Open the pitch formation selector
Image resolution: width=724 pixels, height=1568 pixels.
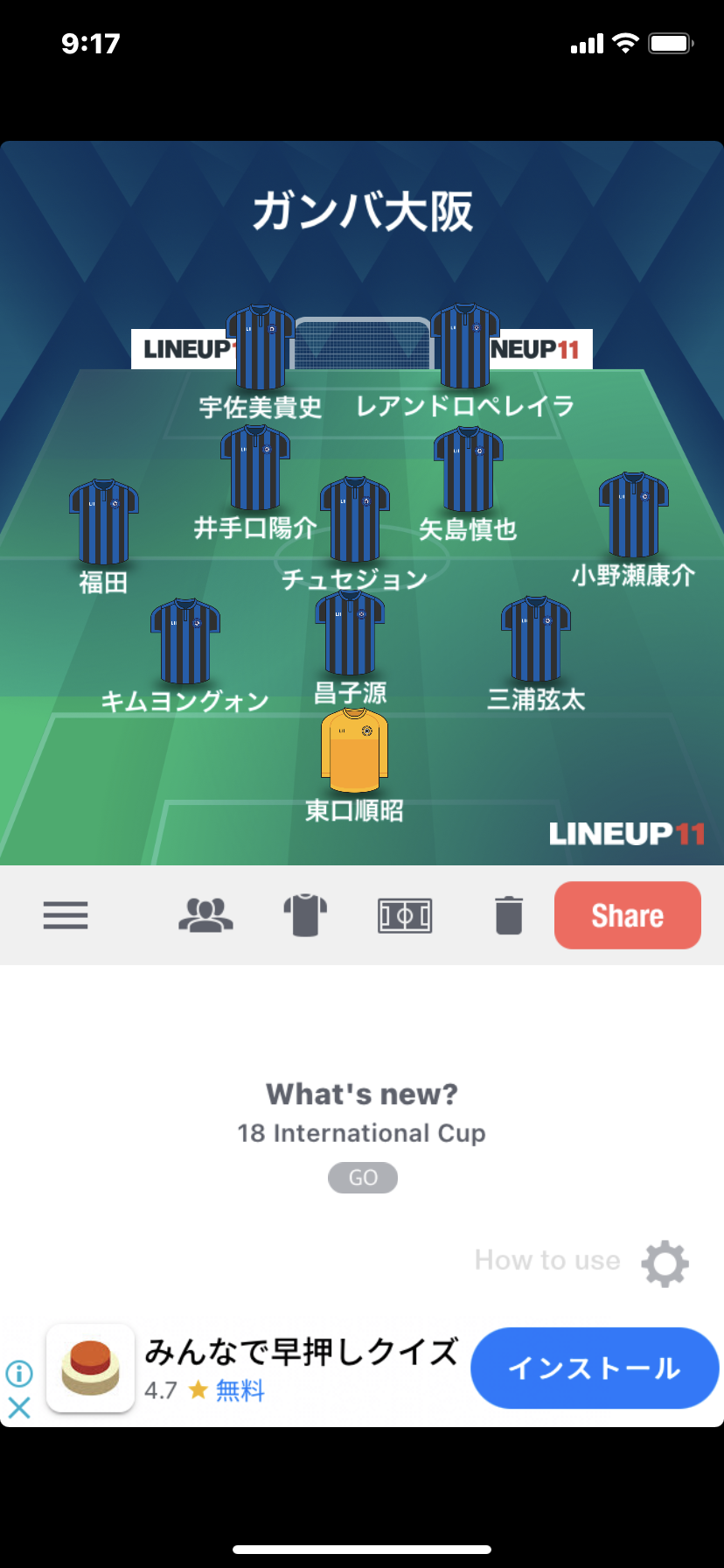click(x=405, y=915)
